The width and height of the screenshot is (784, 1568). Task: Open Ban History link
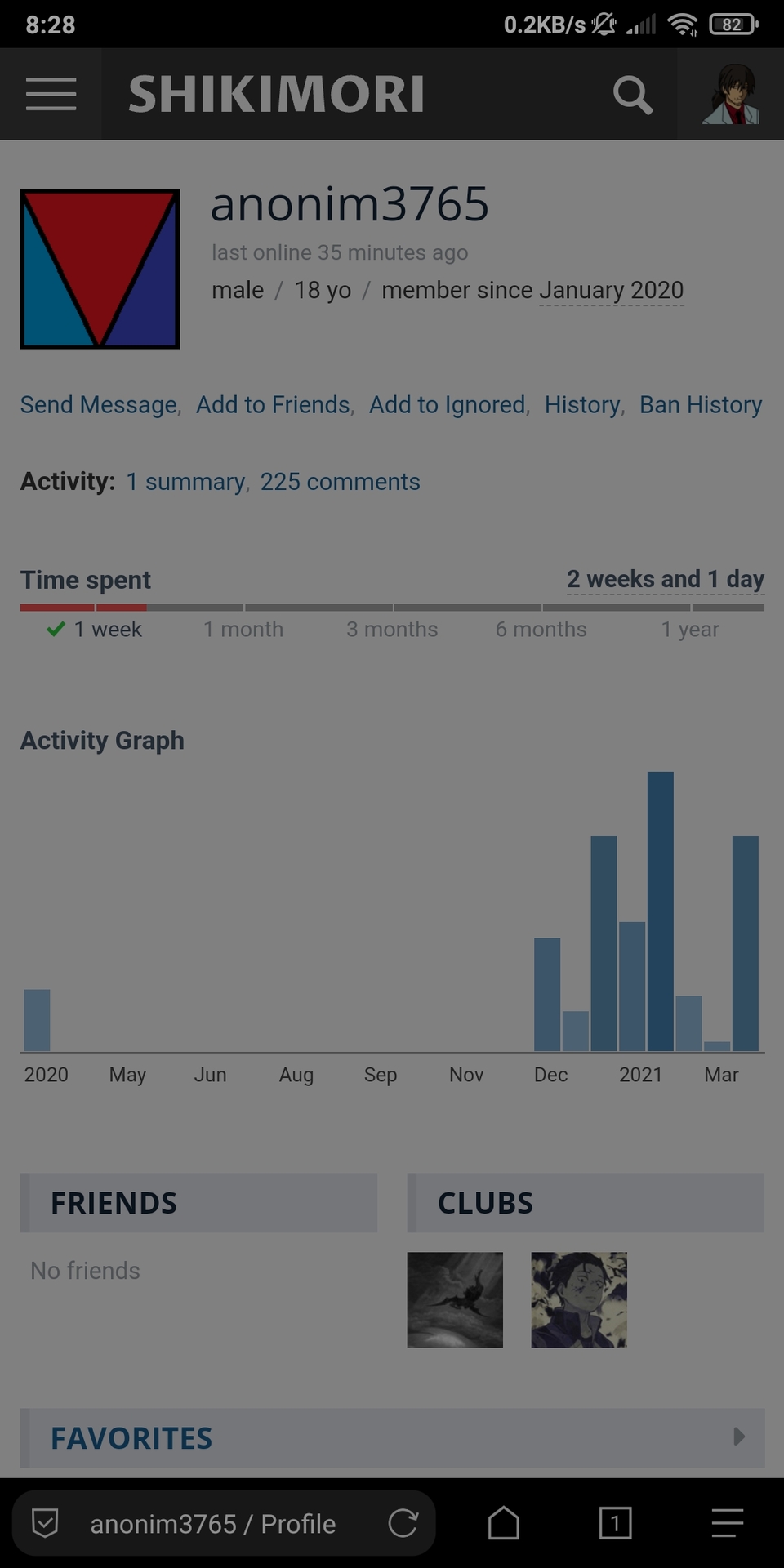701,405
